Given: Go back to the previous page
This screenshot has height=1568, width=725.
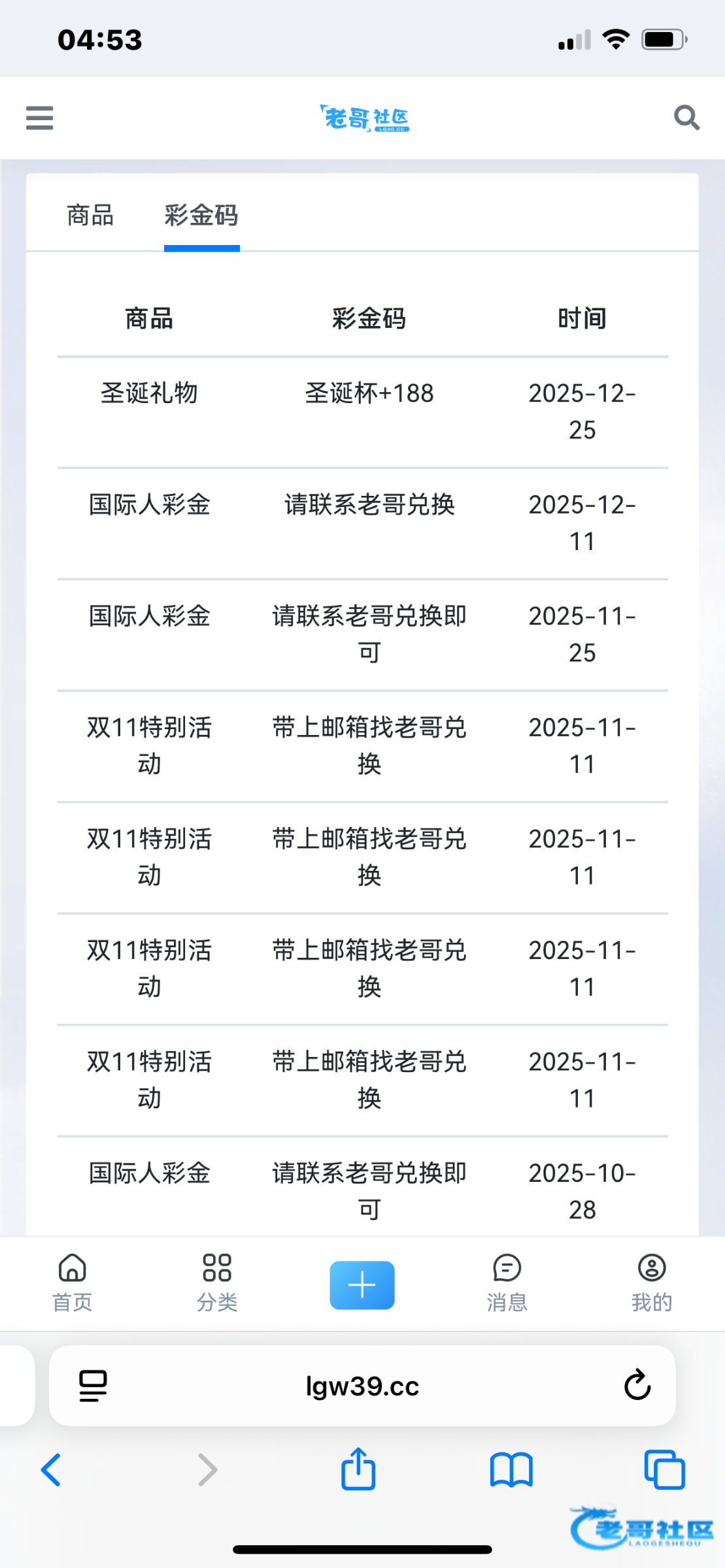Looking at the screenshot, I should [x=51, y=1470].
